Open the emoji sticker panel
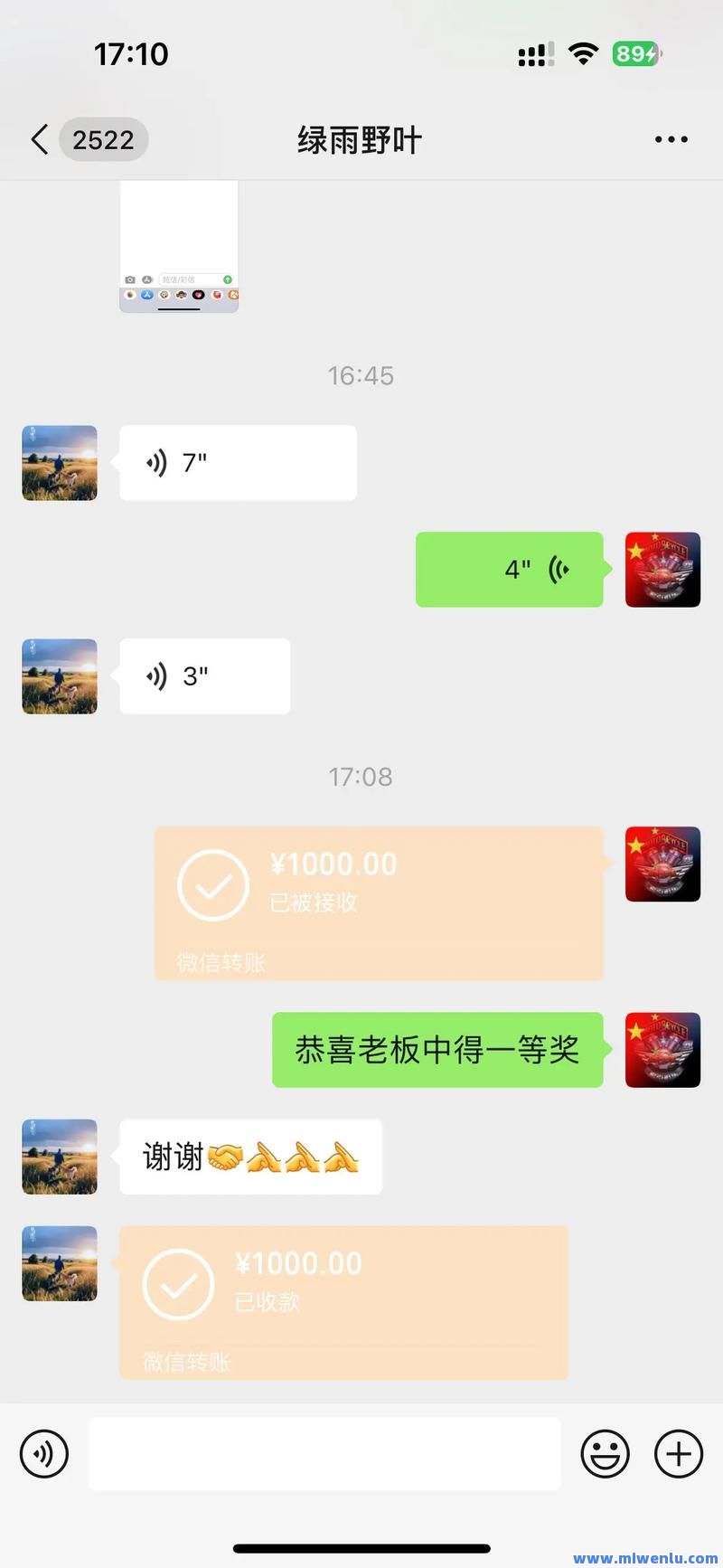This screenshot has width=723, height=1568. click(x=605, y=1453)
